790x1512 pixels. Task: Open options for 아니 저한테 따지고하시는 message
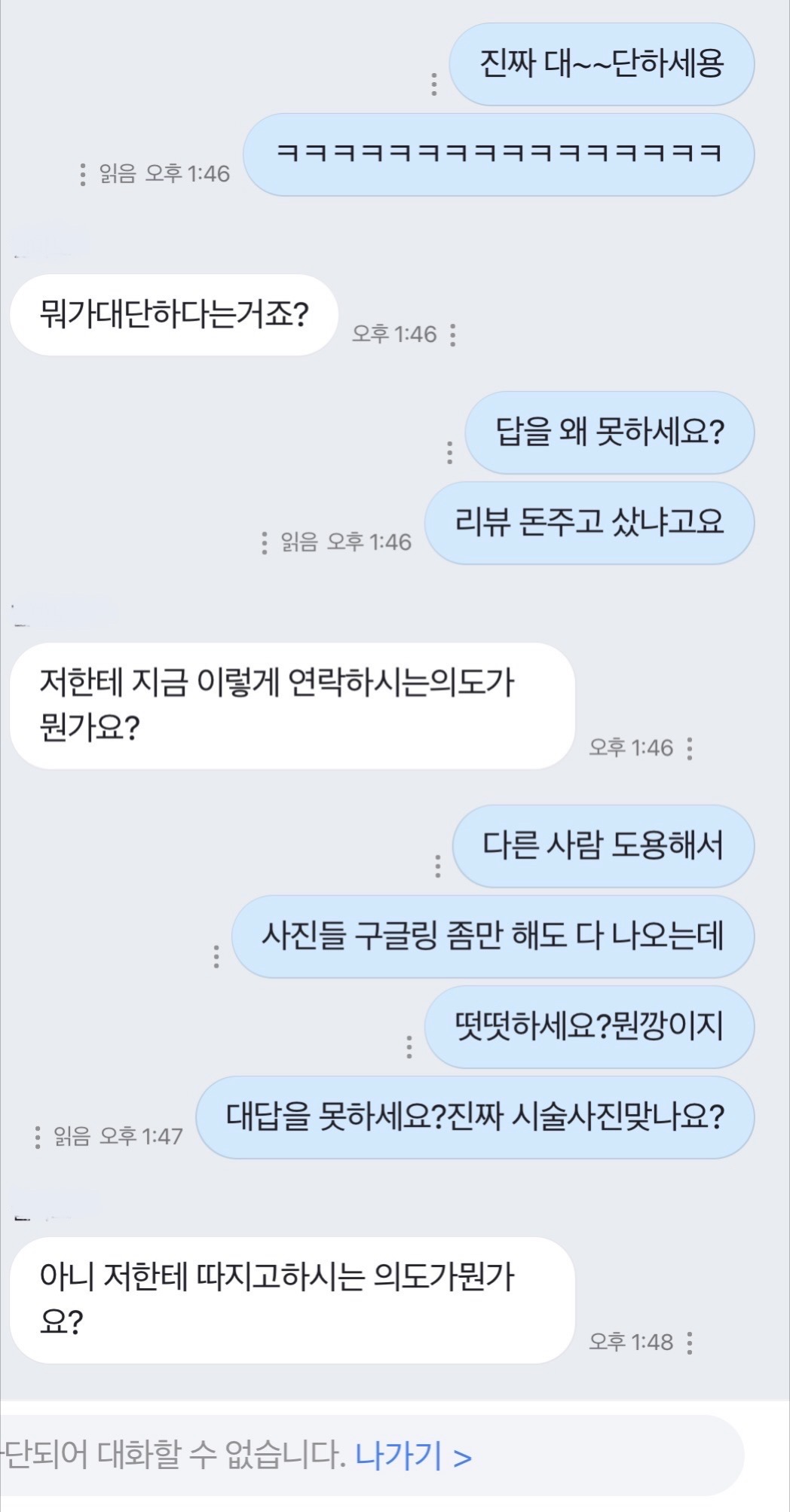tap(690, 1342)
